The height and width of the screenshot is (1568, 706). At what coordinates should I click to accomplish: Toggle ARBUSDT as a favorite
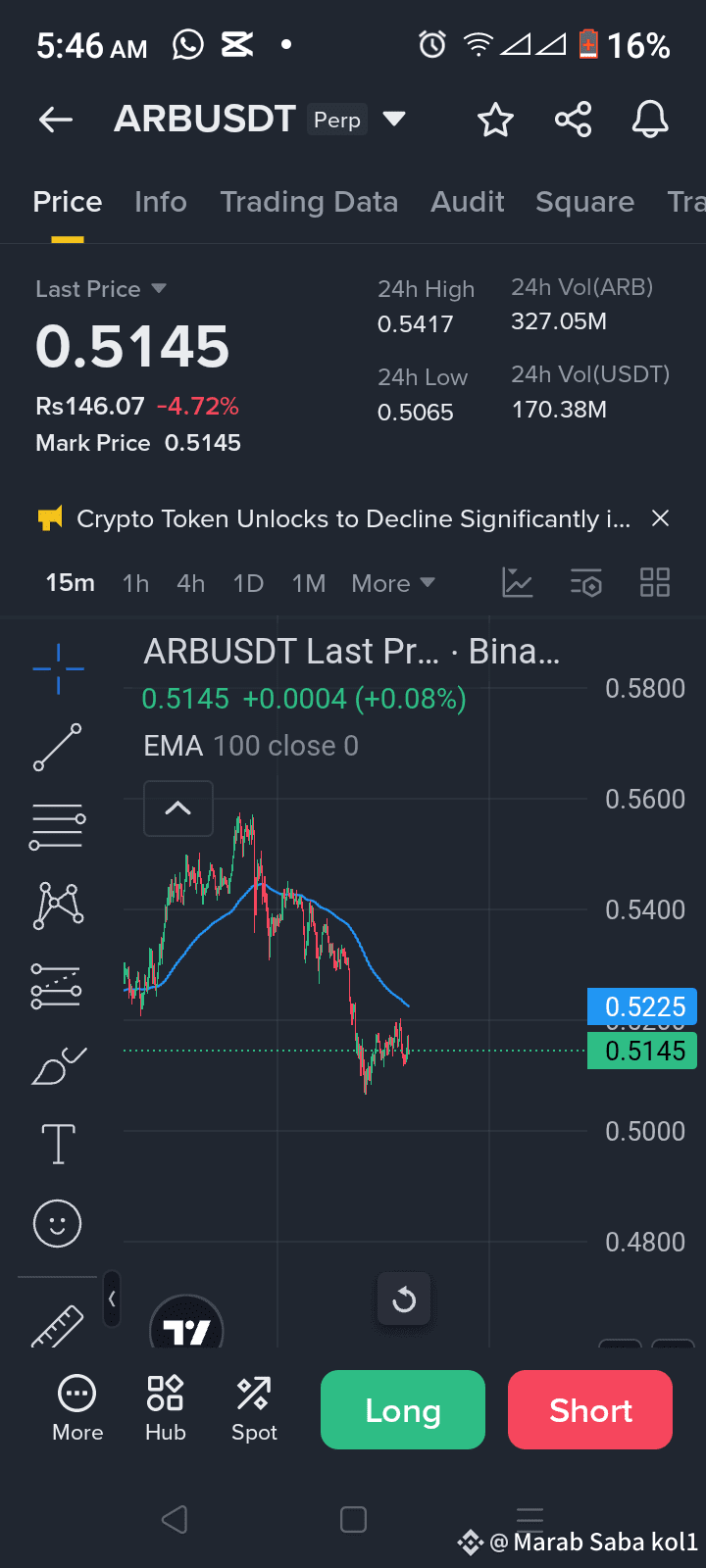495,120
